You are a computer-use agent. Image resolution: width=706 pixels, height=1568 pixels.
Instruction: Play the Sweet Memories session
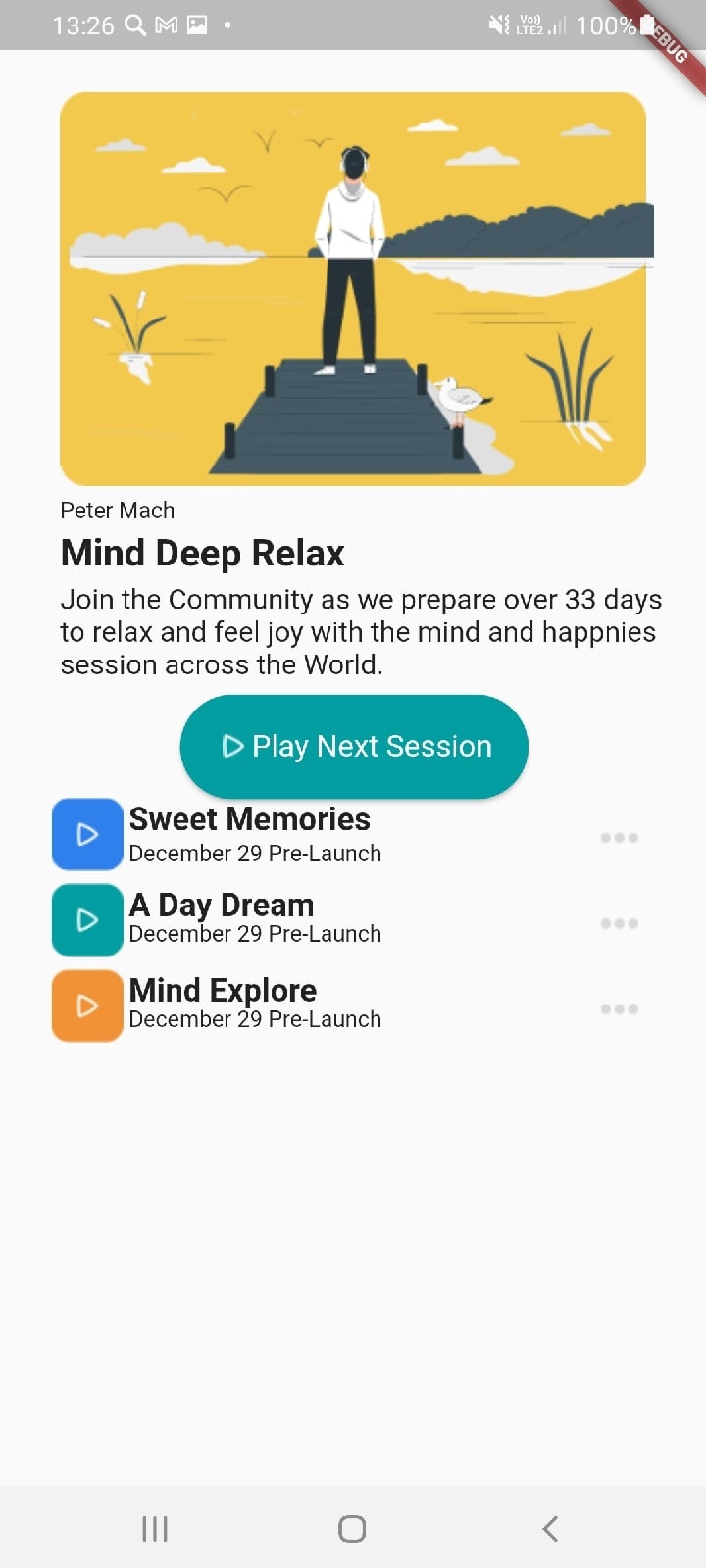87,834
